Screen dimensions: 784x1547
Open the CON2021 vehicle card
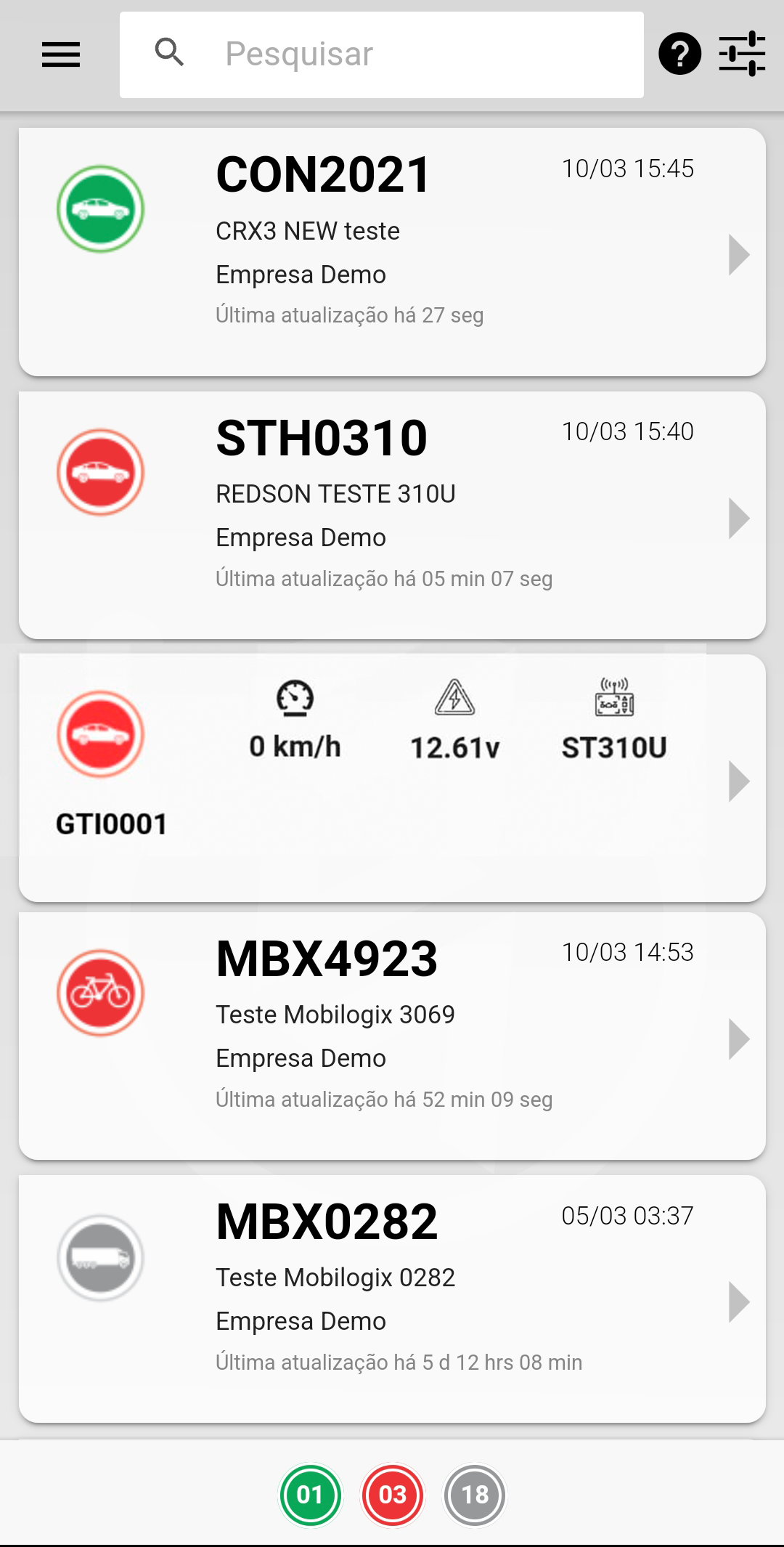pos(392,252)
